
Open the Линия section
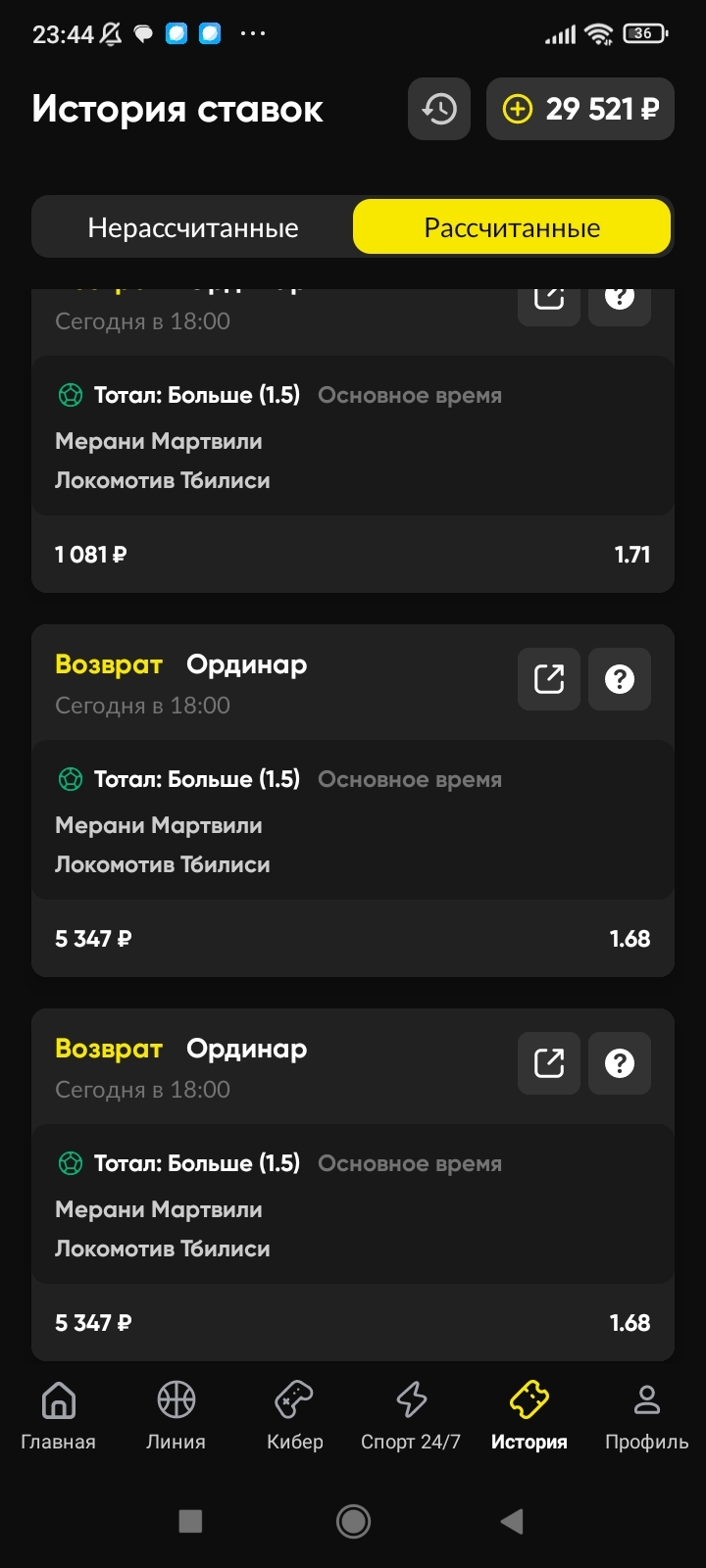176,1416
